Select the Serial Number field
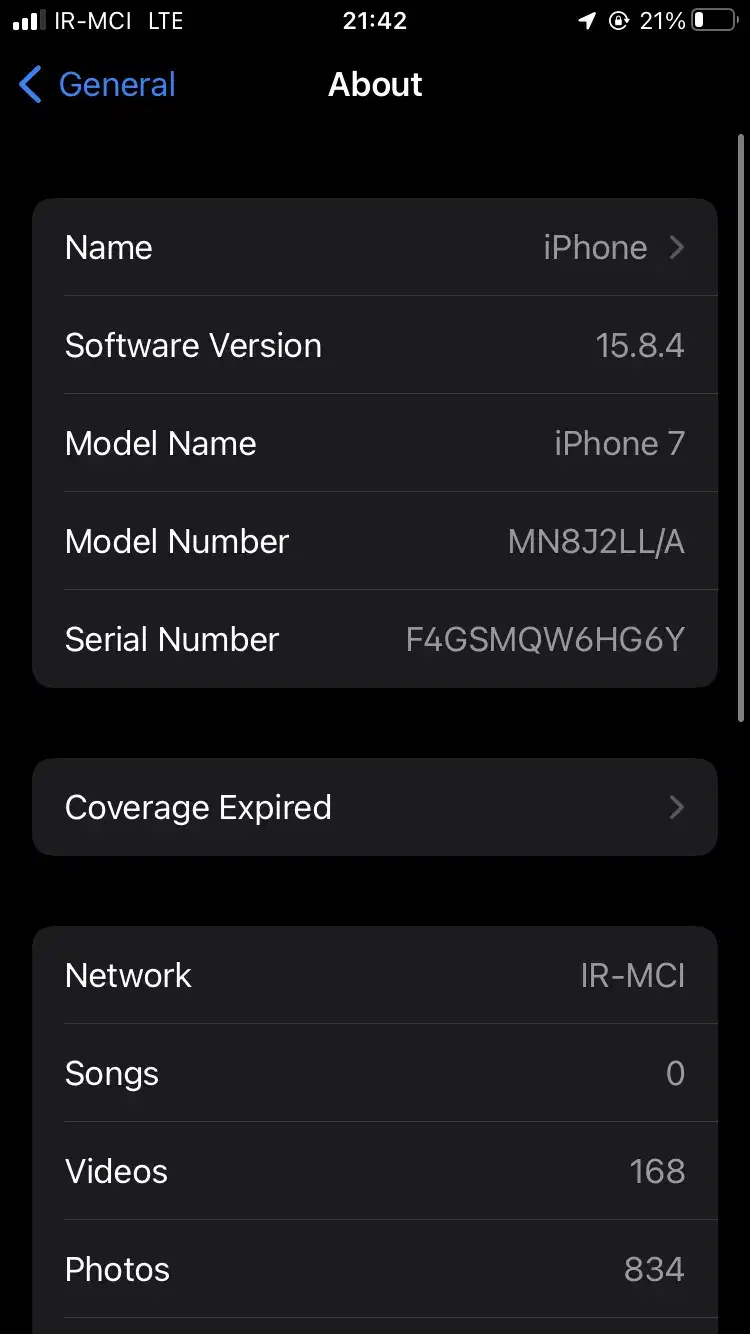Viewport: 750px width, 1334px height. pos(375,639)
